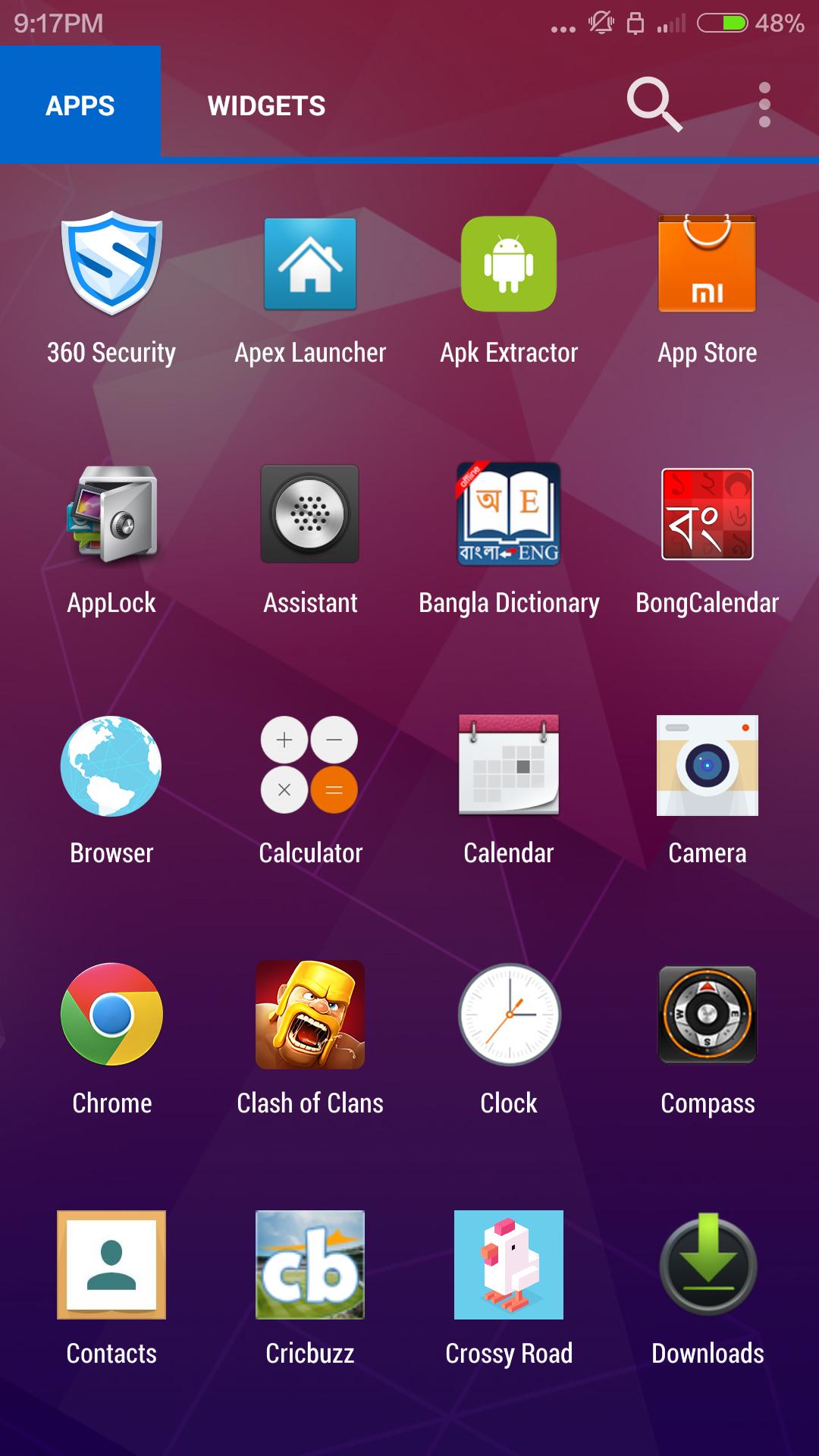Switch to the WIDGETS tab
Screen dimensions: 819x1456
click(x=267, y=105)
